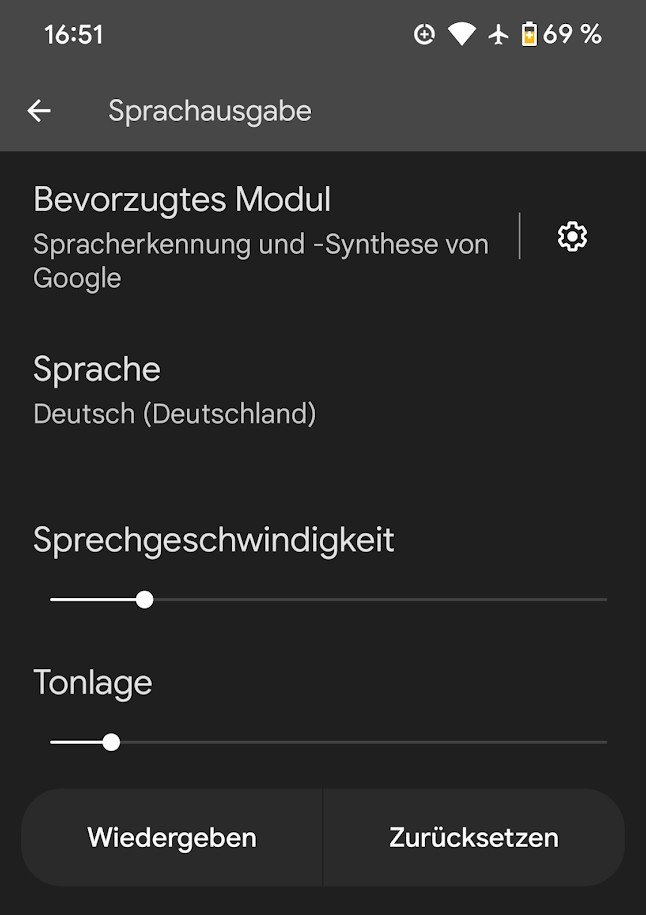Go back from Sprachausgabe

click(x=39, y=111)
